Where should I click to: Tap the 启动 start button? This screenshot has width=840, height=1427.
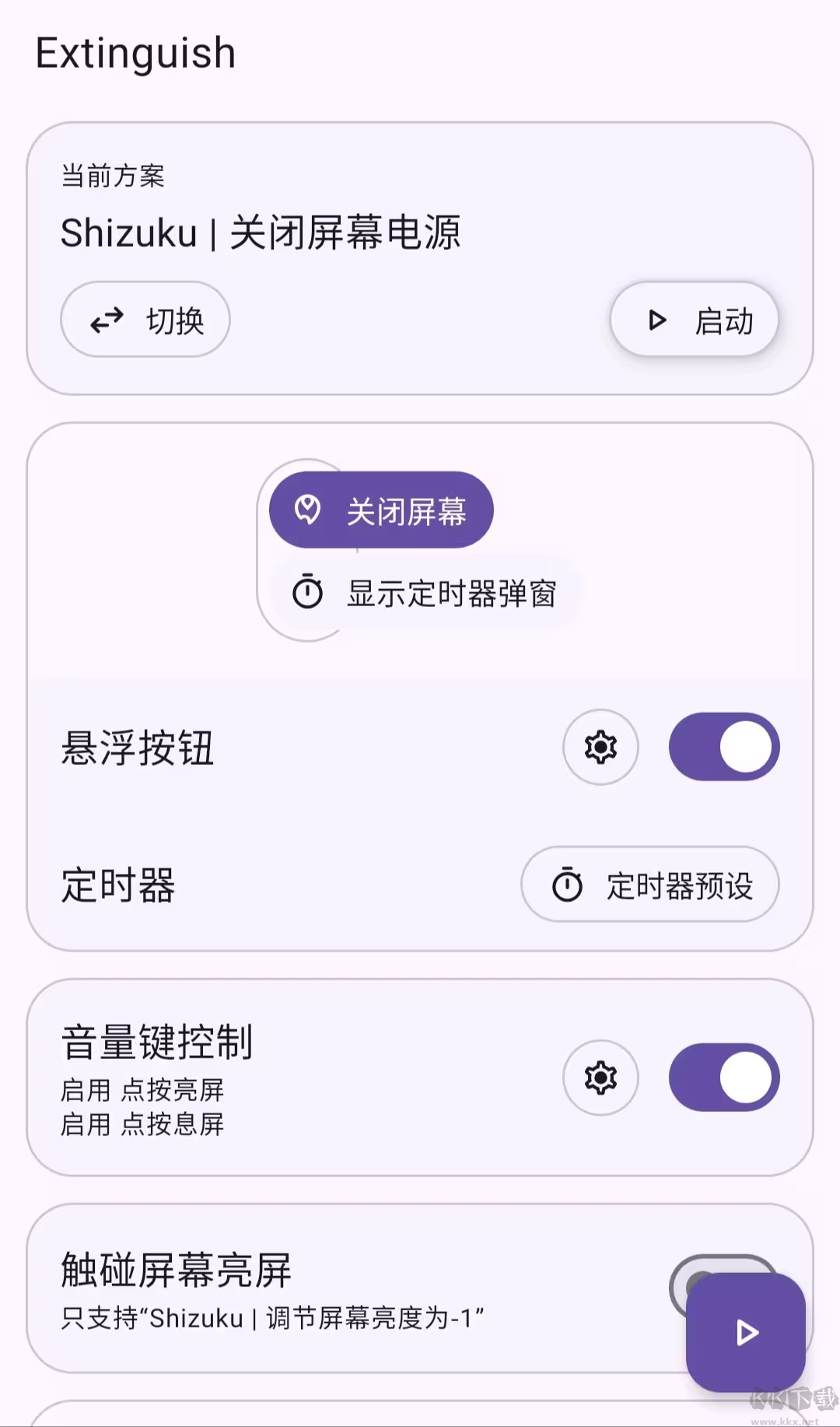695,319
